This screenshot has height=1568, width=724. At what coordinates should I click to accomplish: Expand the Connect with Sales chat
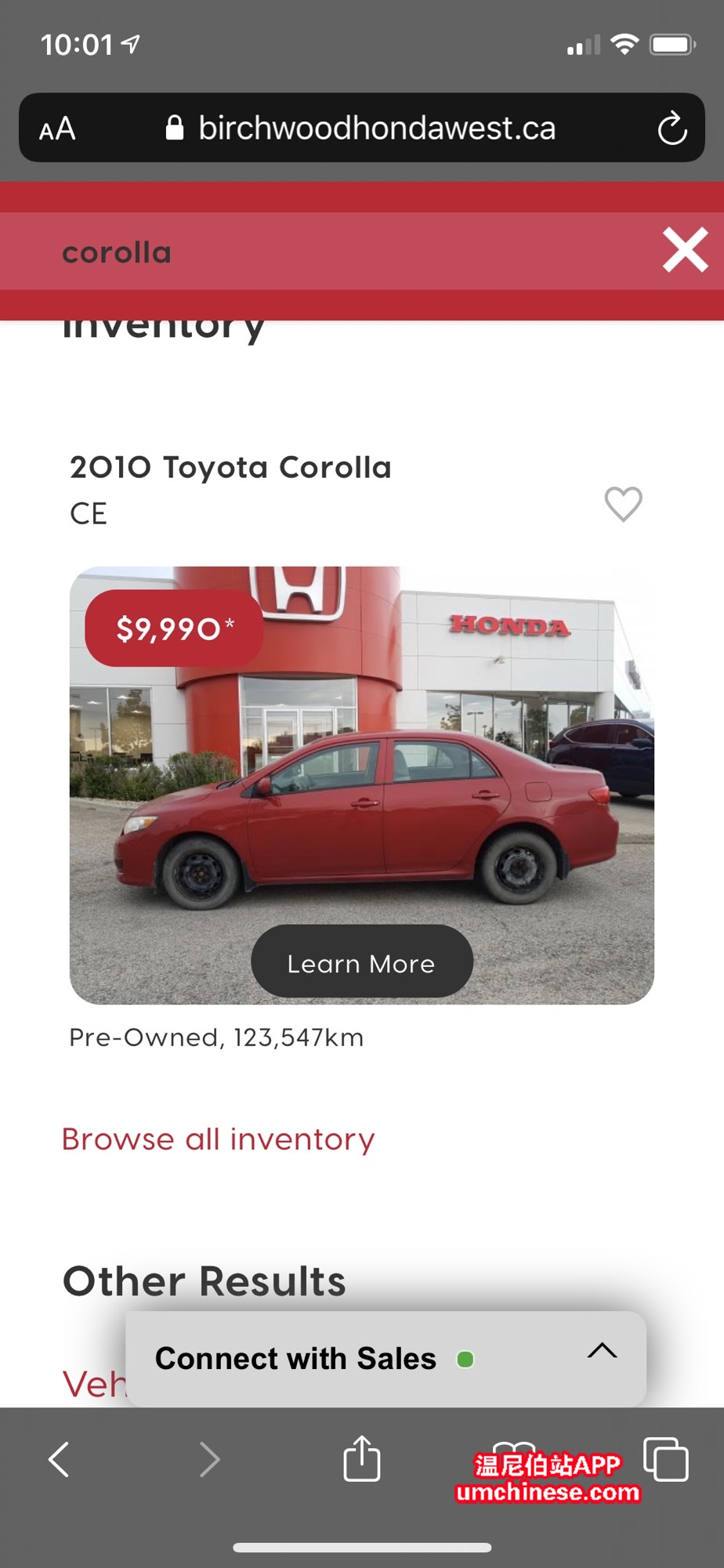tap(602, 1351)
